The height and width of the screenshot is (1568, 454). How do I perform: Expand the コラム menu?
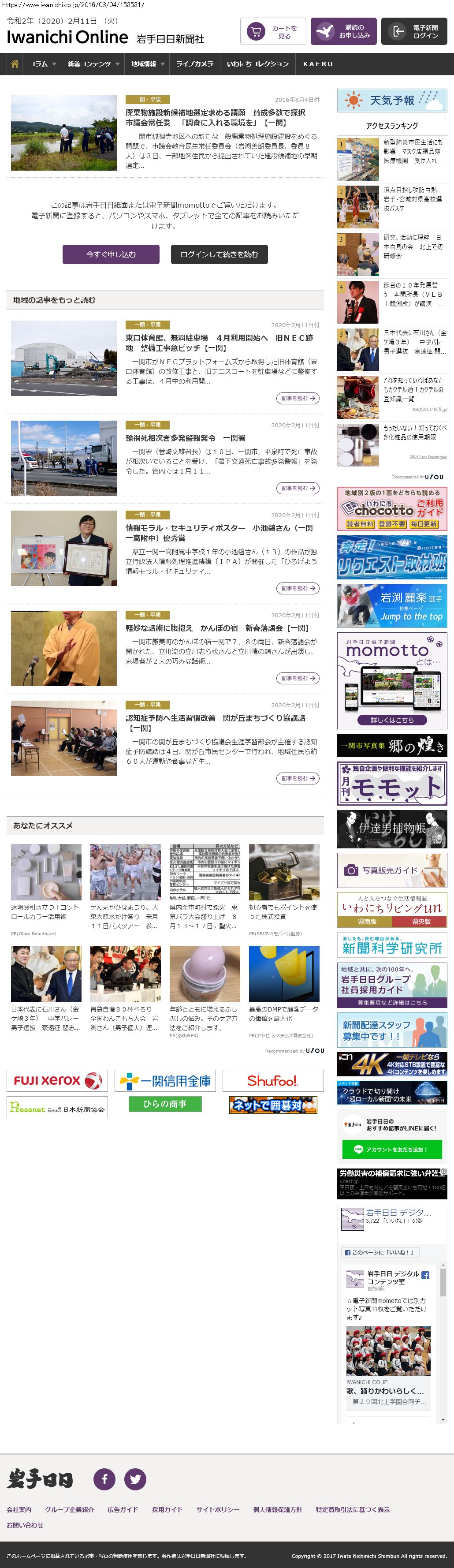pos(42,64)
